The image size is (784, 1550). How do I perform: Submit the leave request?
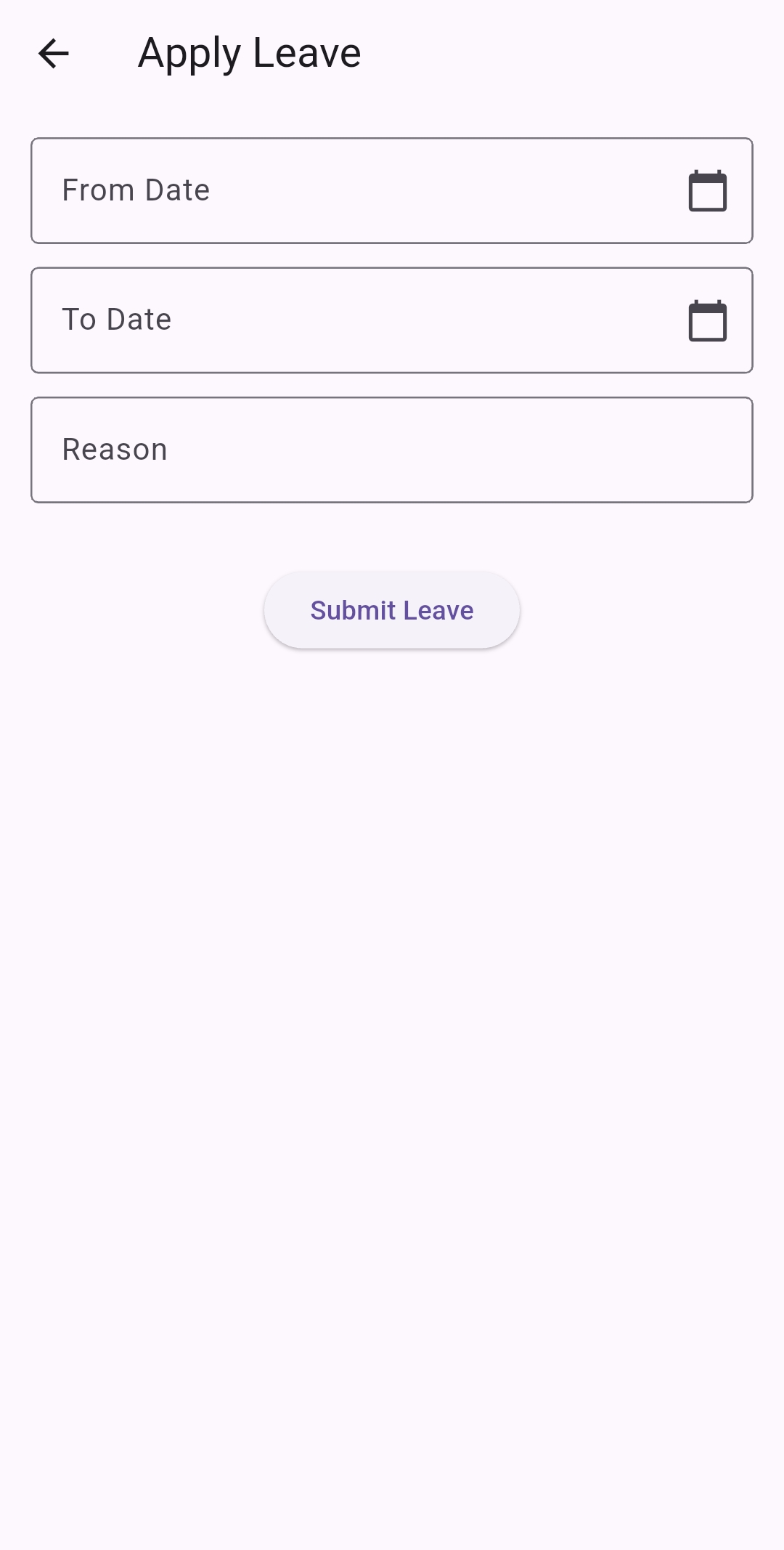(392, 610)
